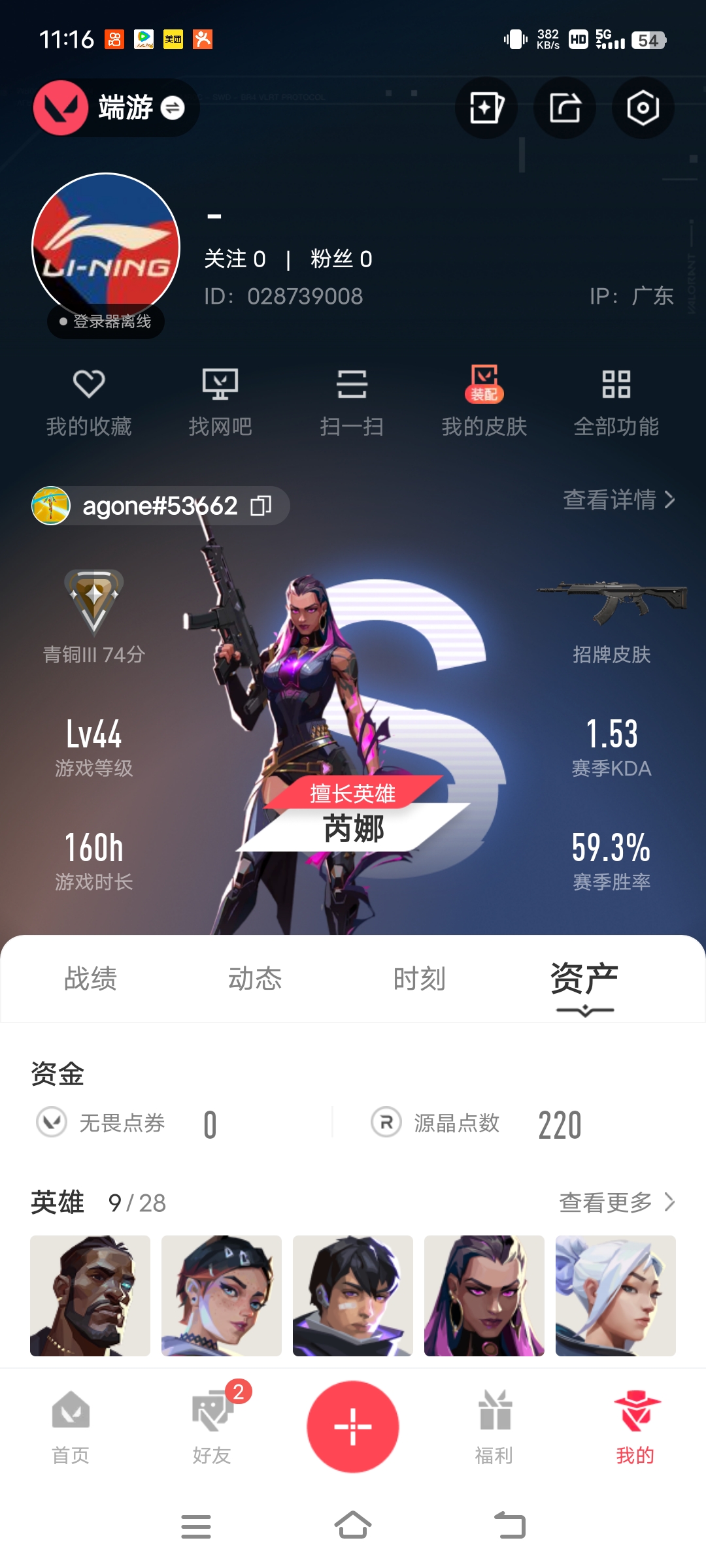Open 好友 friends tab
This screenshot has height=1568, width=706.
tap(212, 1427)
